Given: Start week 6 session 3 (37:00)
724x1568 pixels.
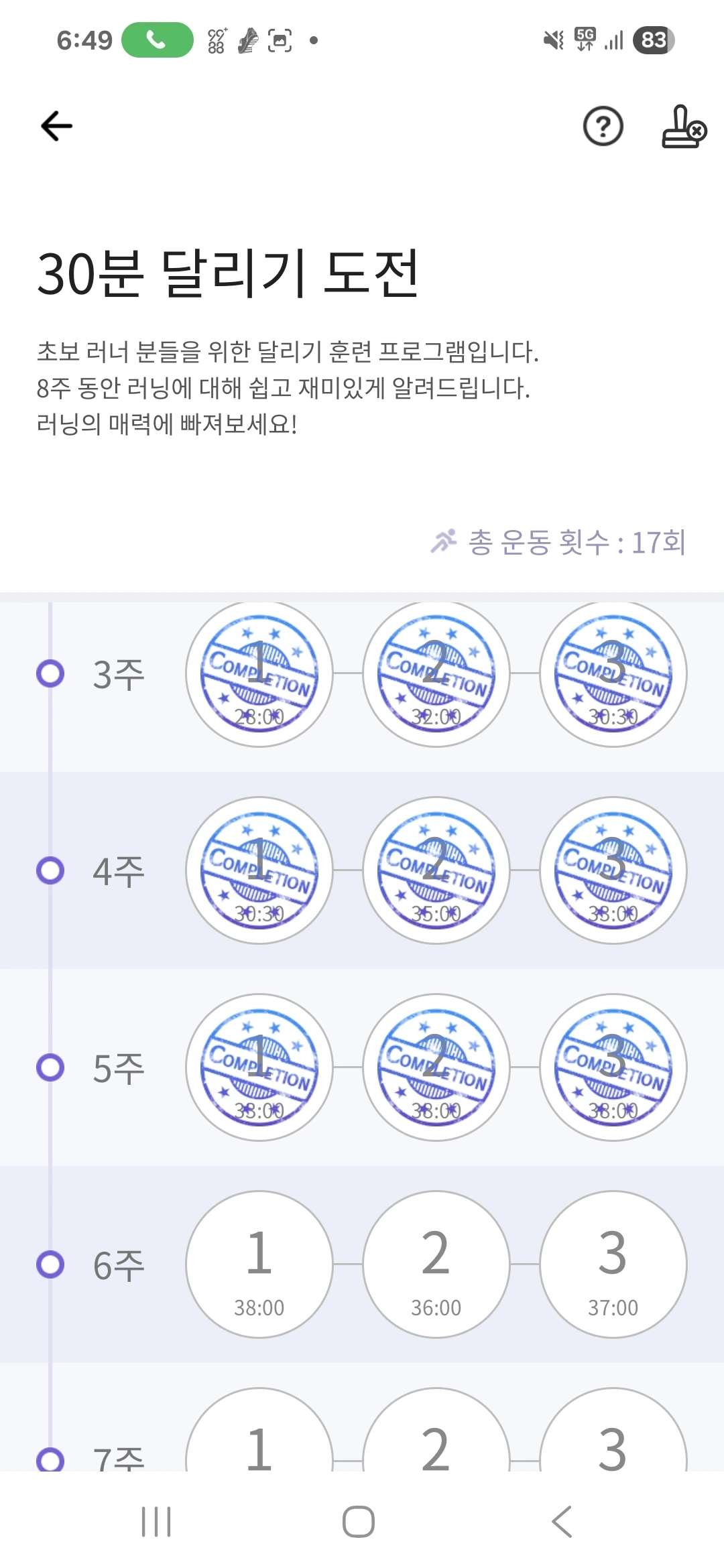Looking at the screenshot, I should click(x=613, y=1264).
